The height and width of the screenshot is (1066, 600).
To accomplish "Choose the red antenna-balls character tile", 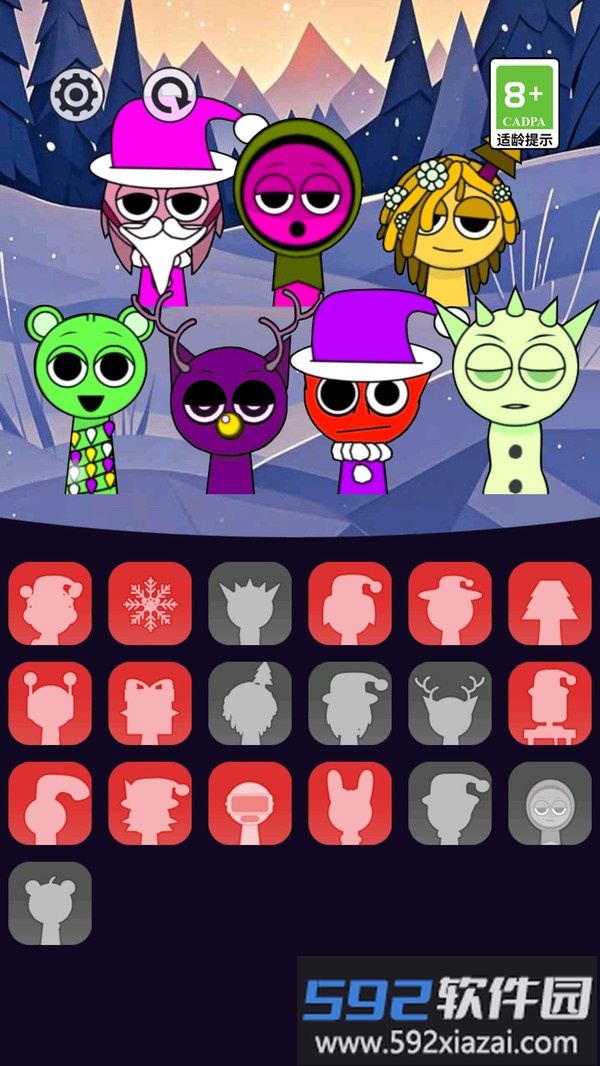I will pos(50,703).
